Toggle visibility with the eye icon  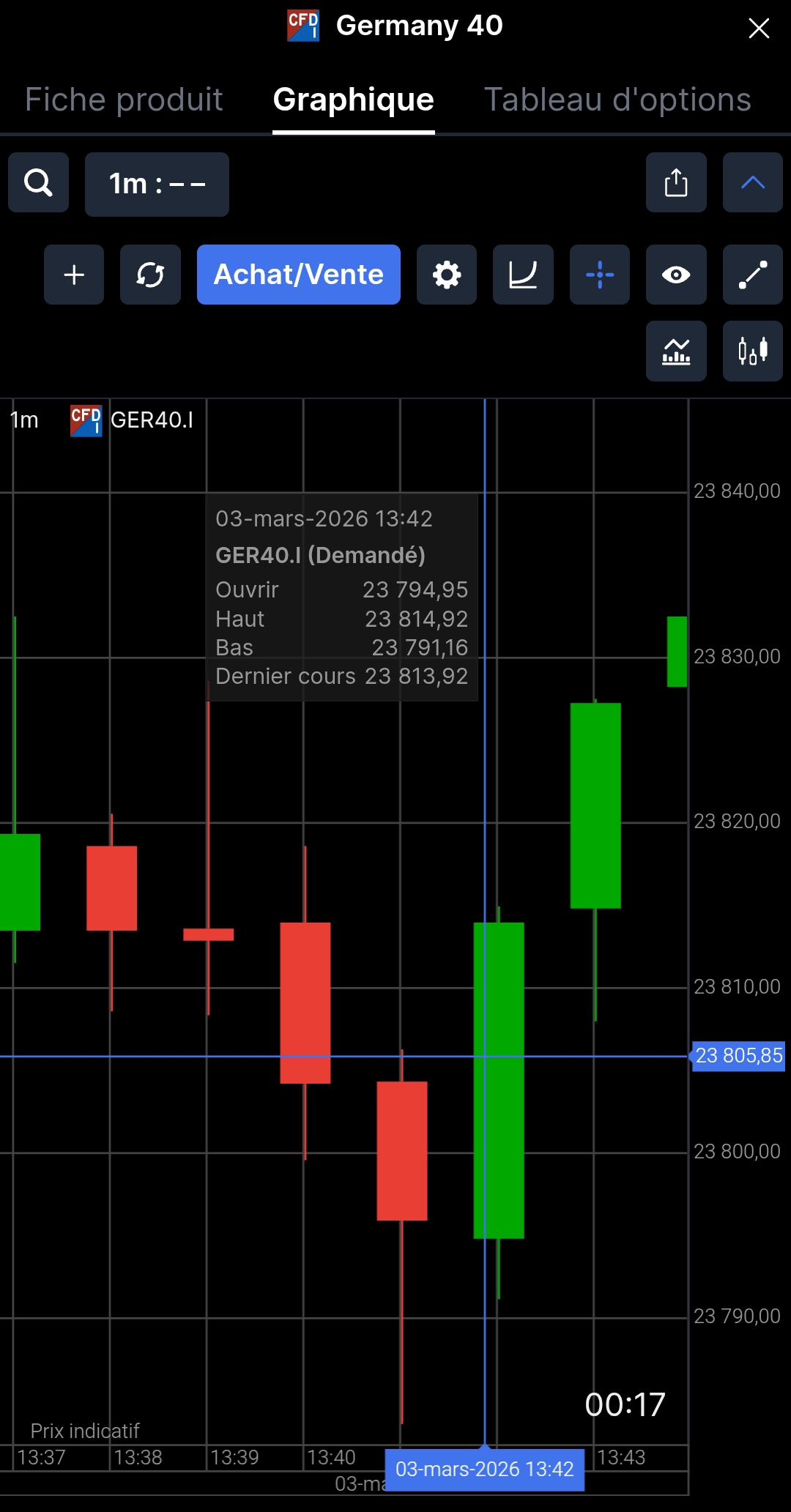(676, 275)
